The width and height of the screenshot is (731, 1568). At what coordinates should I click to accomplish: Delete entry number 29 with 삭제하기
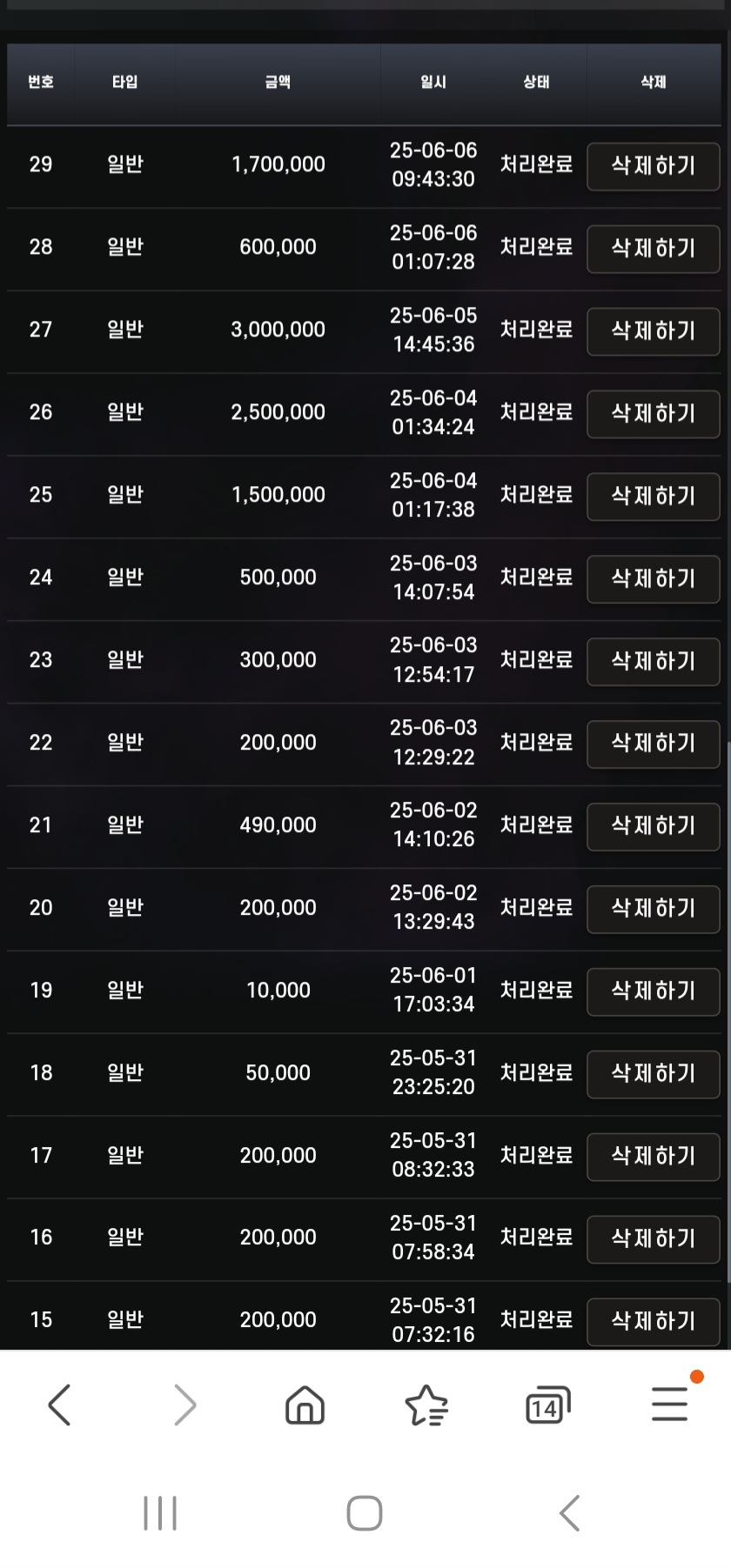pos(654,166)
